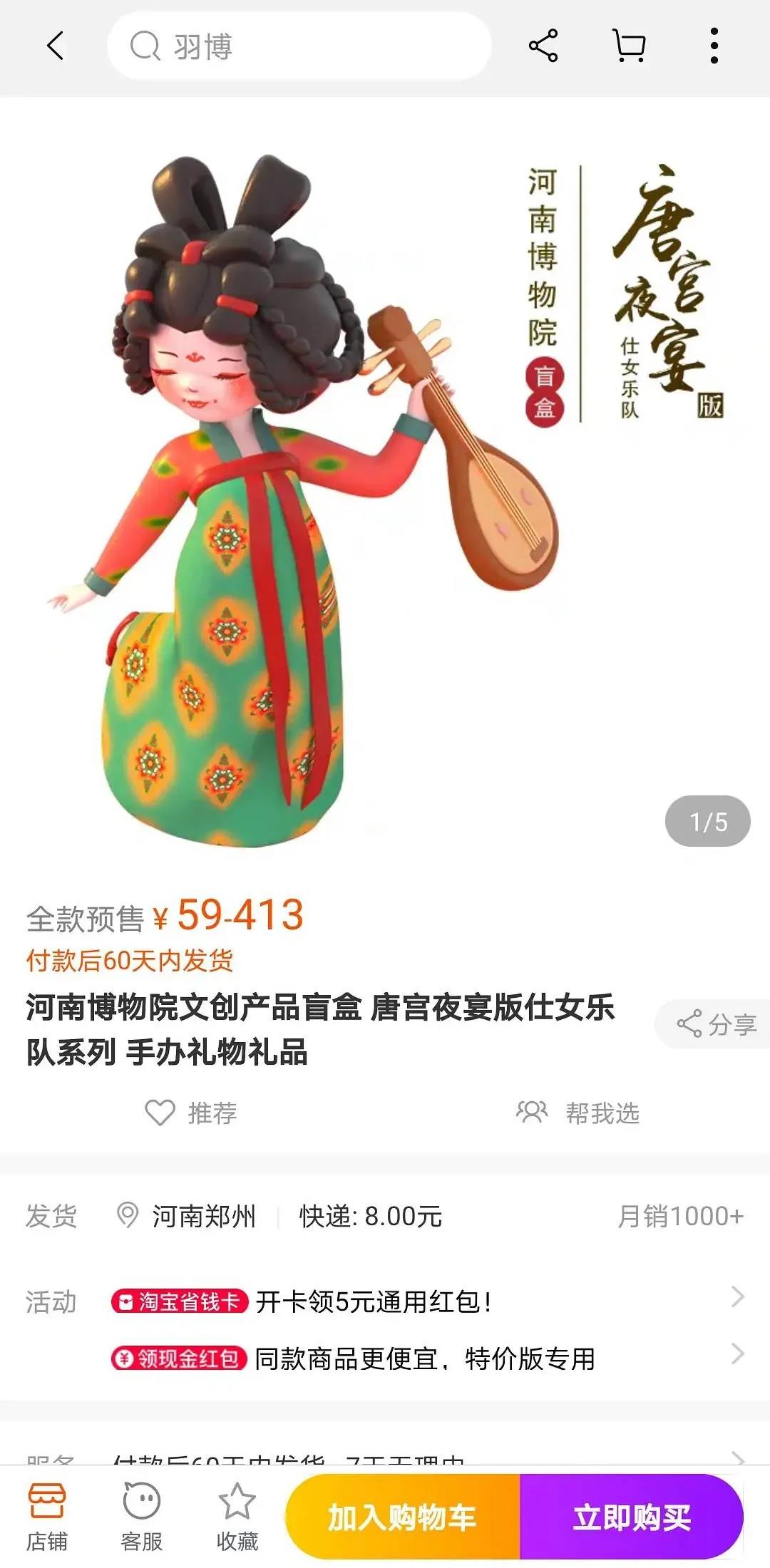Screen dimensions: 770x1568
Task: Open the search box with 羽博
Action: pyautogui.click(x=299, y=46)
